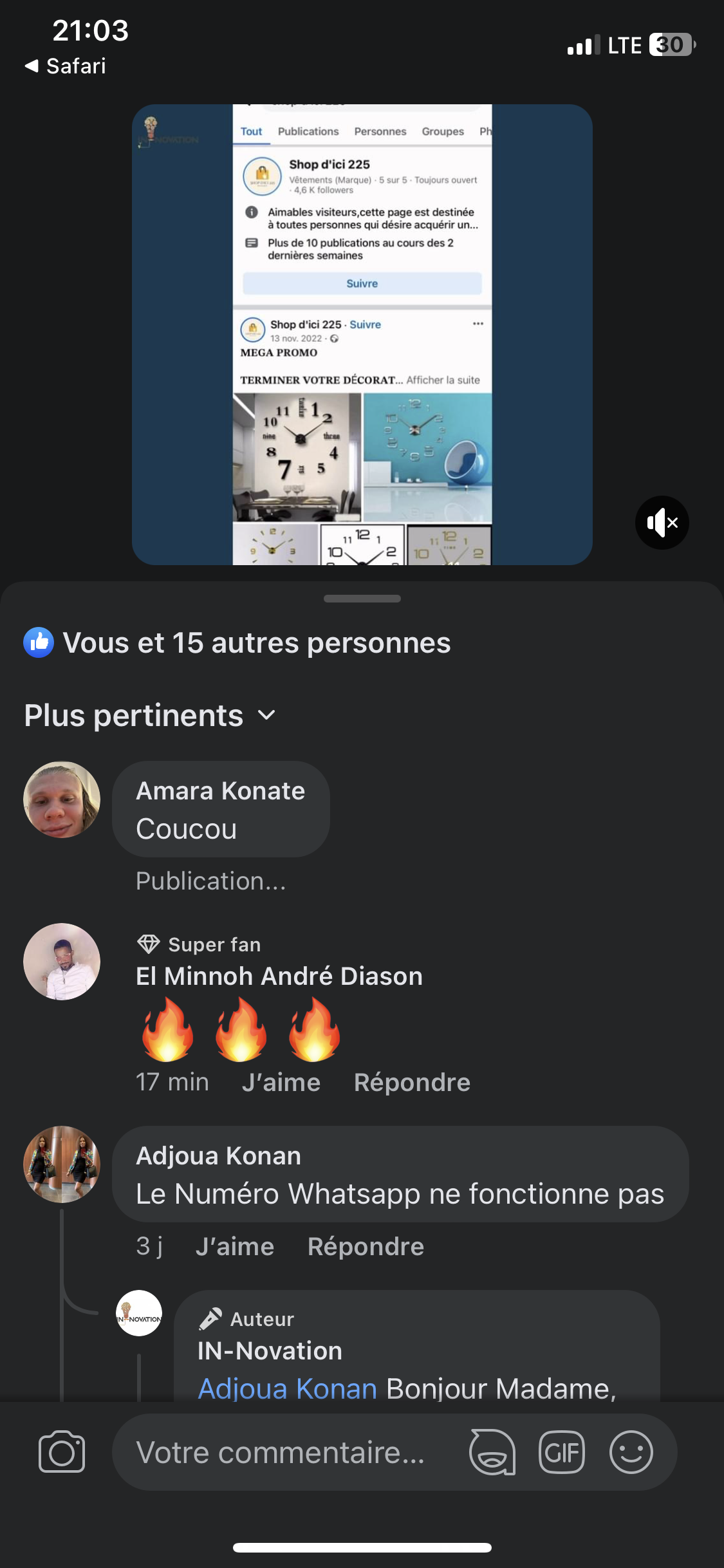Open El Minnoh André Diason's profile

pyautogui.click(x=279, y=976)
